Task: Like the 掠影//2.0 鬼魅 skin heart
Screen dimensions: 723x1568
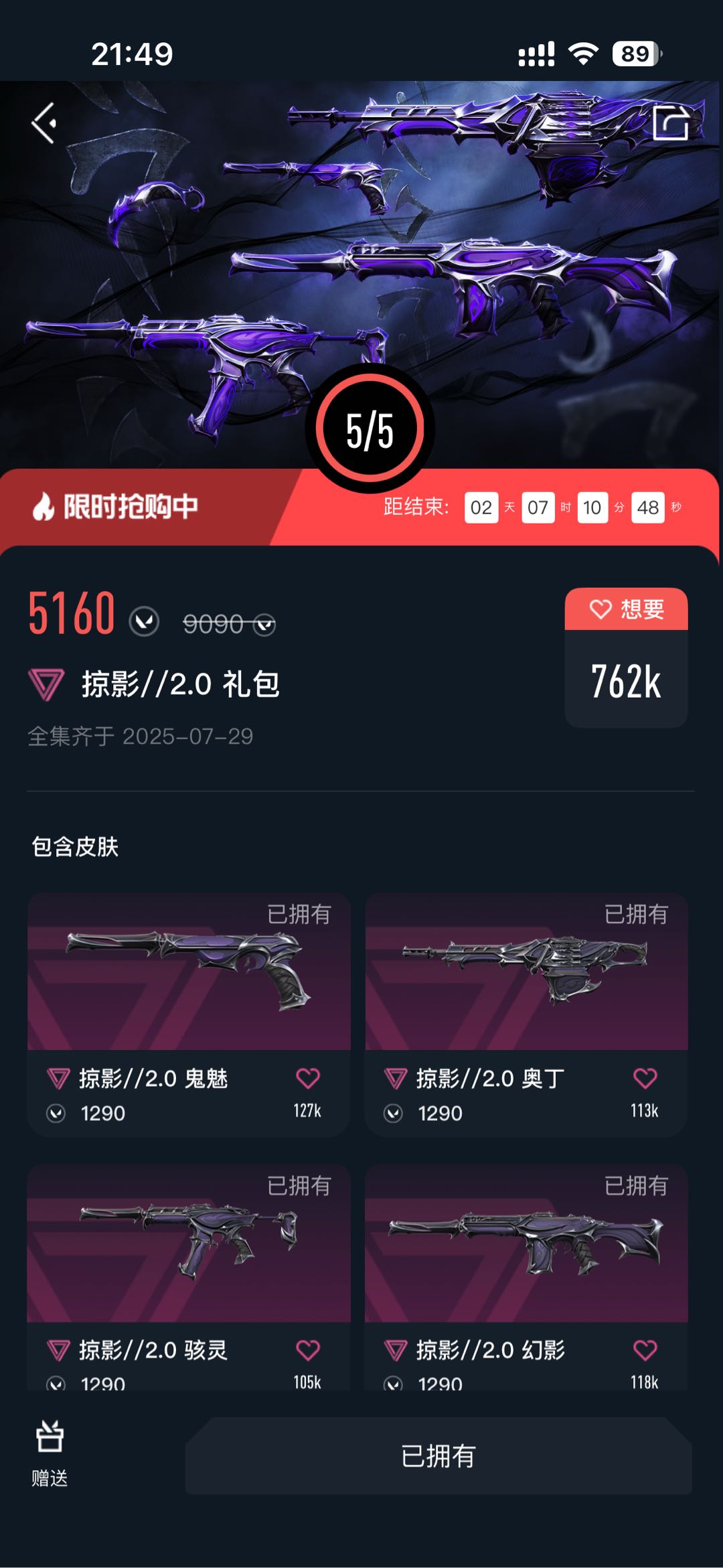Action: pos(308,1079)
